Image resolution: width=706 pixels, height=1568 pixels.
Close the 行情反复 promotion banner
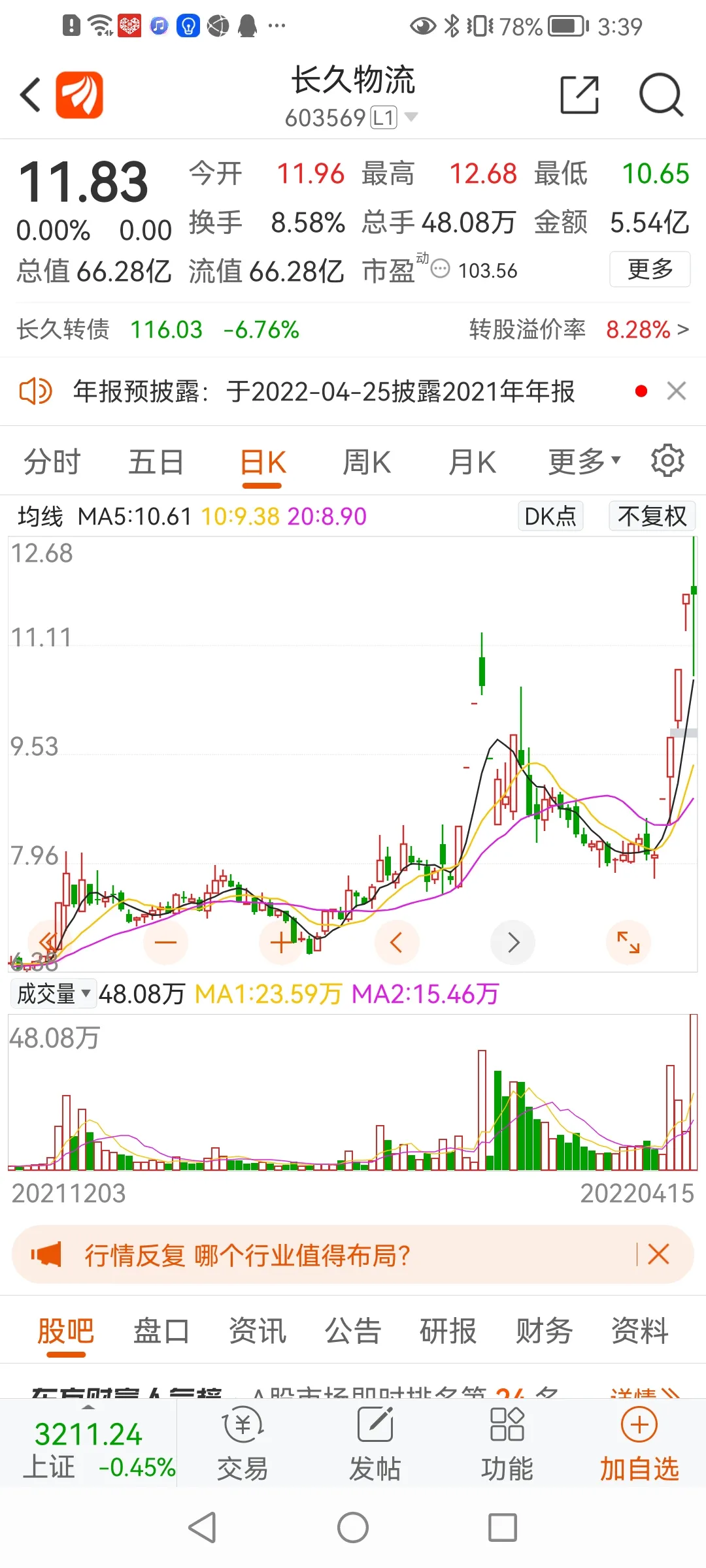pyautogui.click(x=658, y=1254)
